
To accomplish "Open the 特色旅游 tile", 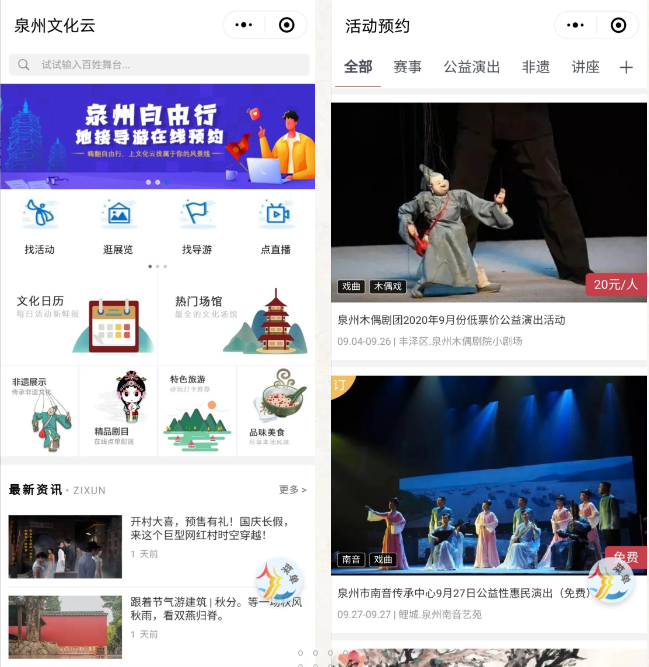I will (x=197, y=410).
